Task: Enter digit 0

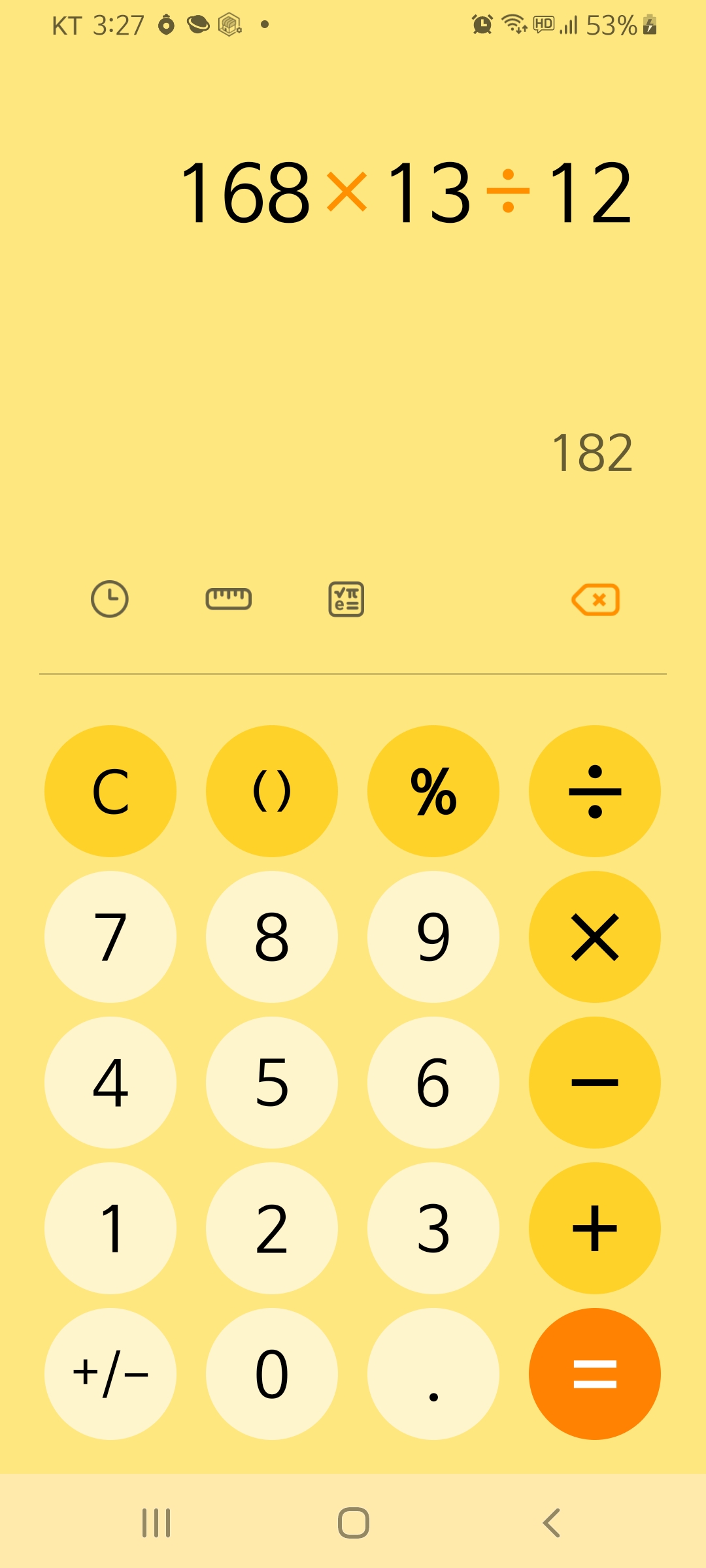Action: pos(272,1374)
